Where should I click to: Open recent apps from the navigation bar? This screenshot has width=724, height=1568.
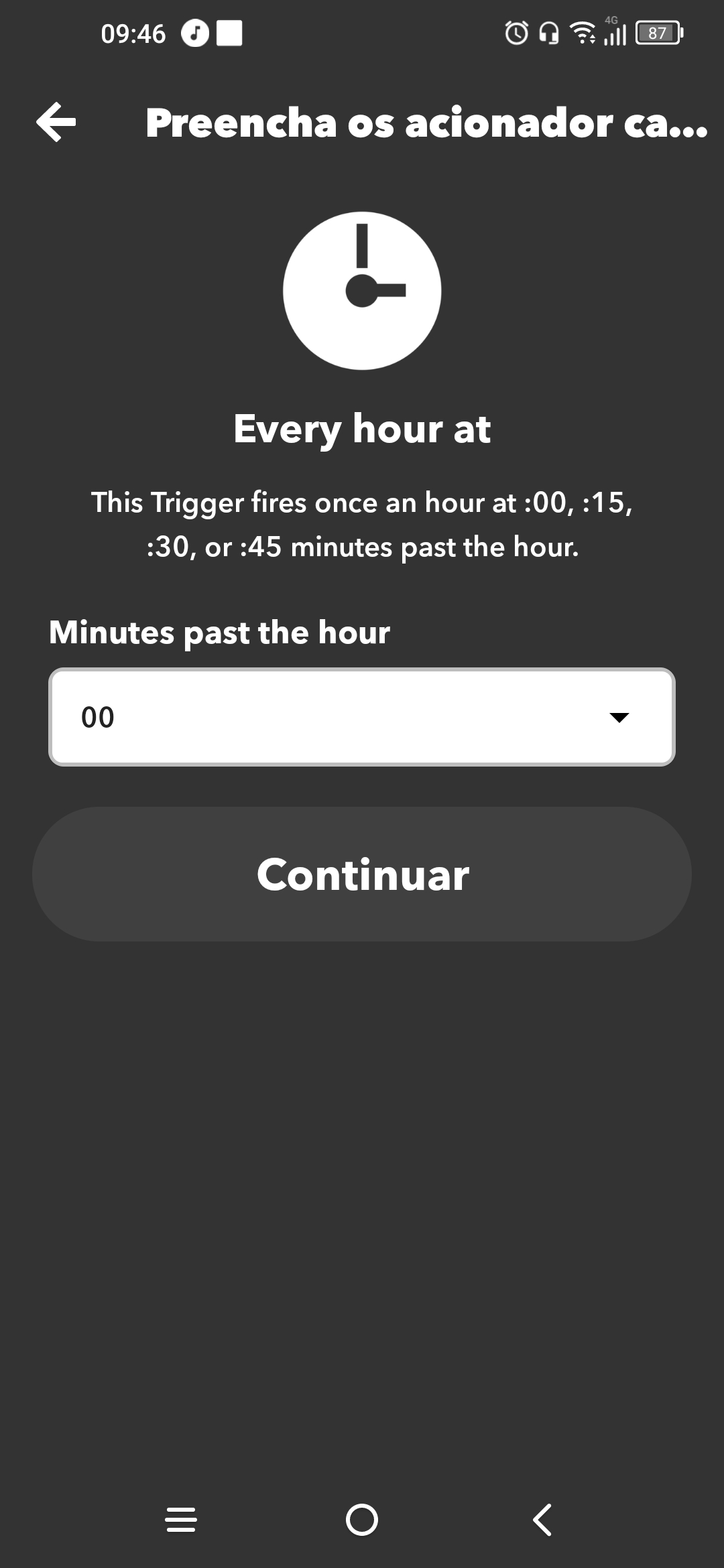tap(181, 1520)
